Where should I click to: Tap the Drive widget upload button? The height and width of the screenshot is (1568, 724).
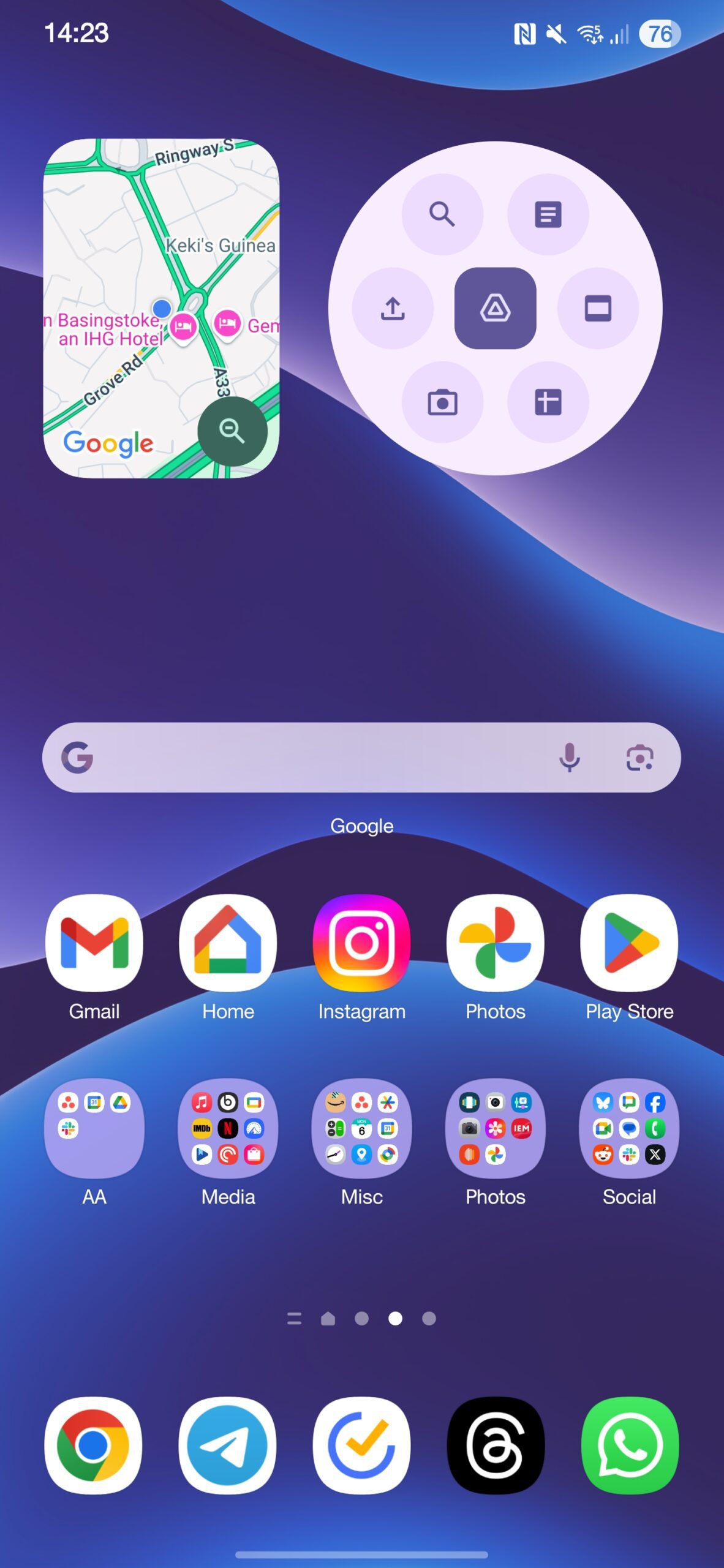393,308
